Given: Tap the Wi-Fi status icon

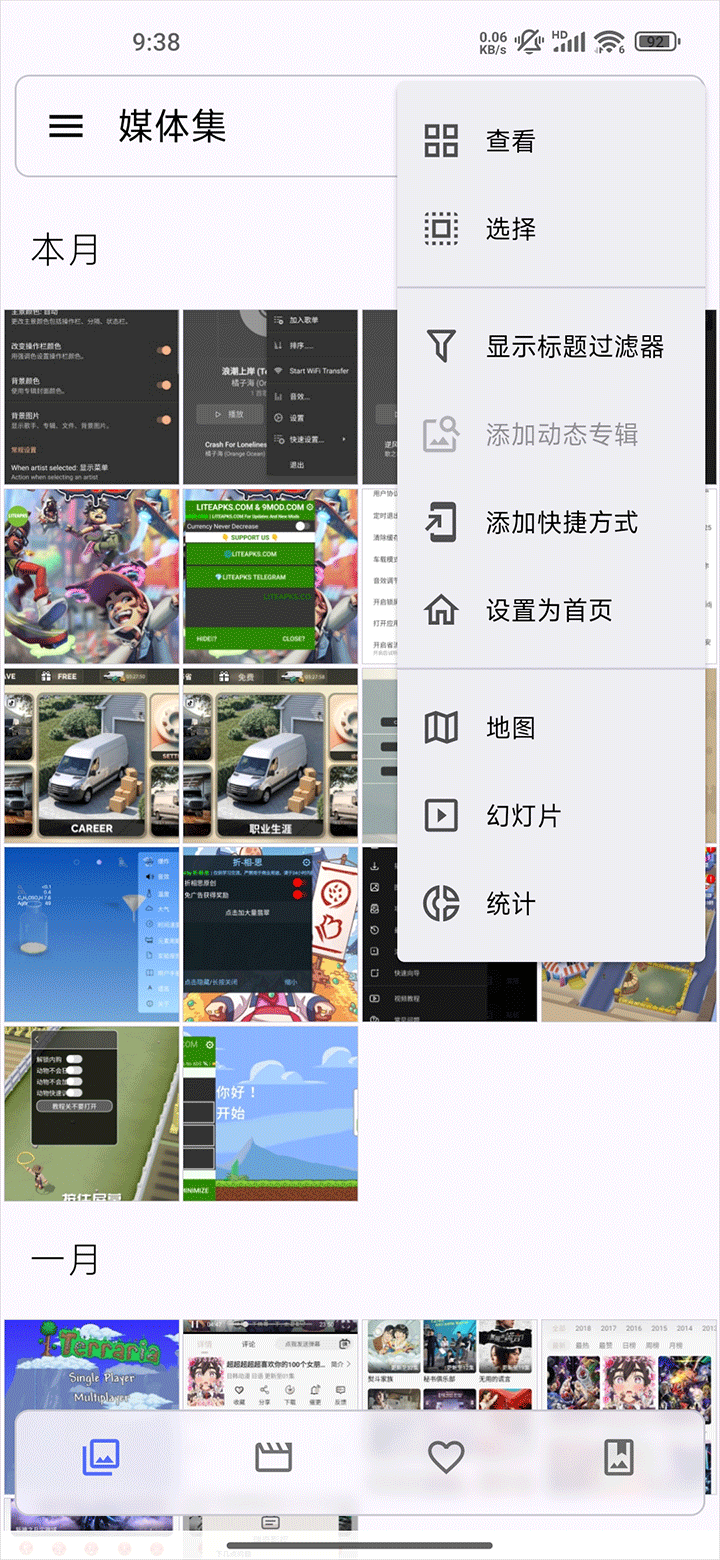Looking at the screenshot, I should click(x=608, y=44).
